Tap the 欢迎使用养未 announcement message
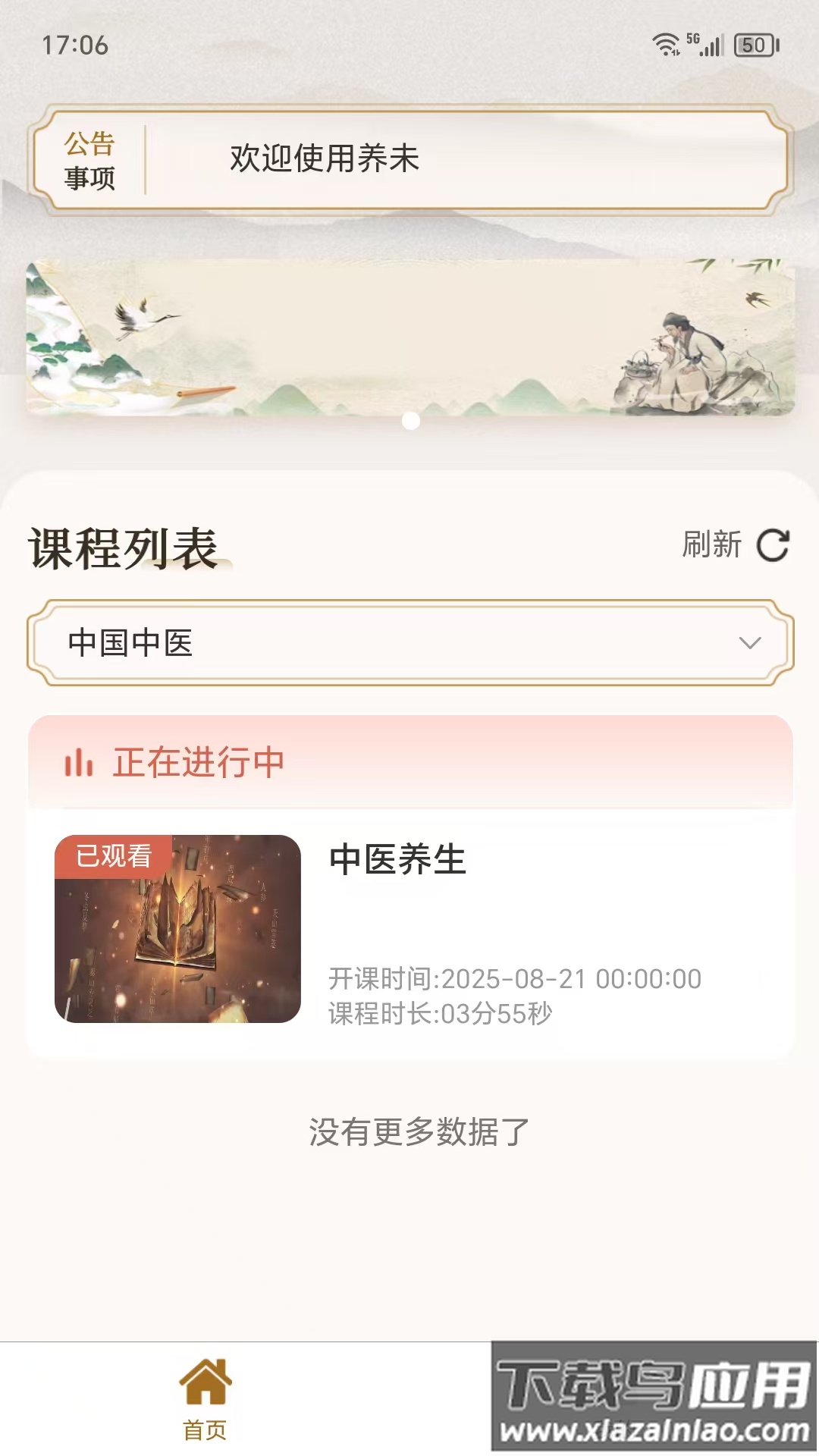The height and width of the screenshot is (1456, 819). coord(324,161)
